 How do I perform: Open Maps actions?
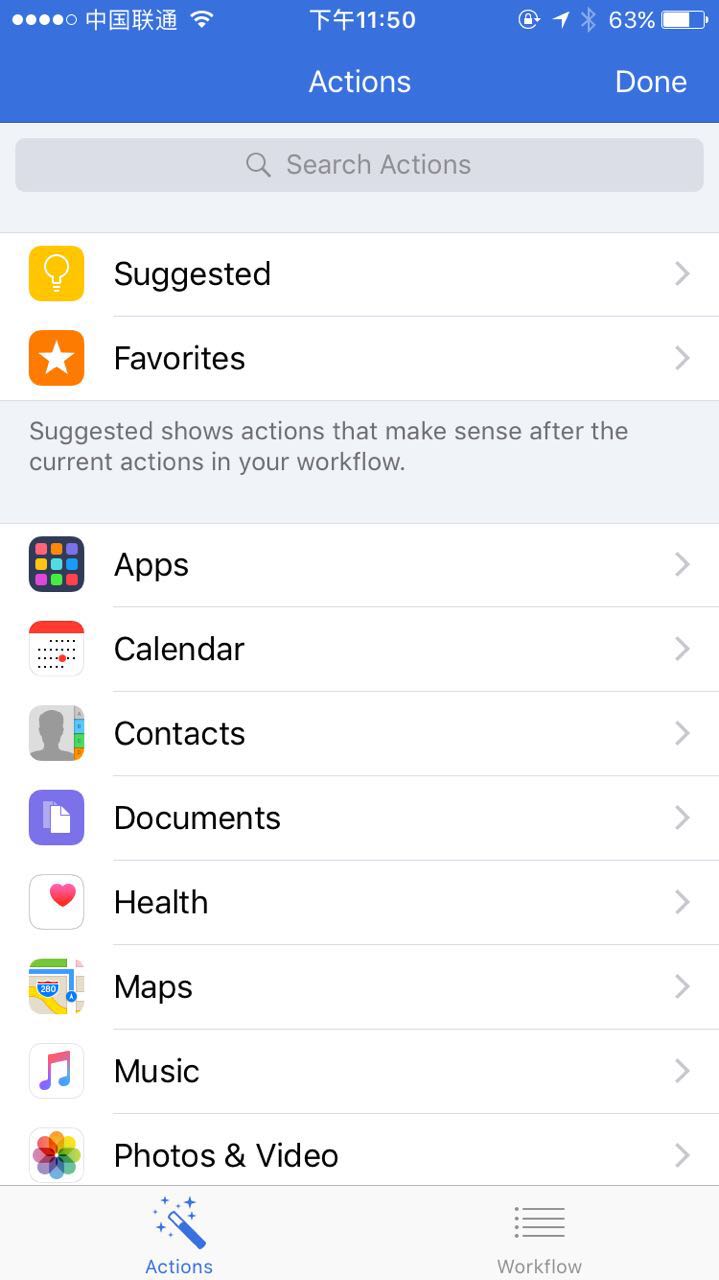[x=359, y=987]
